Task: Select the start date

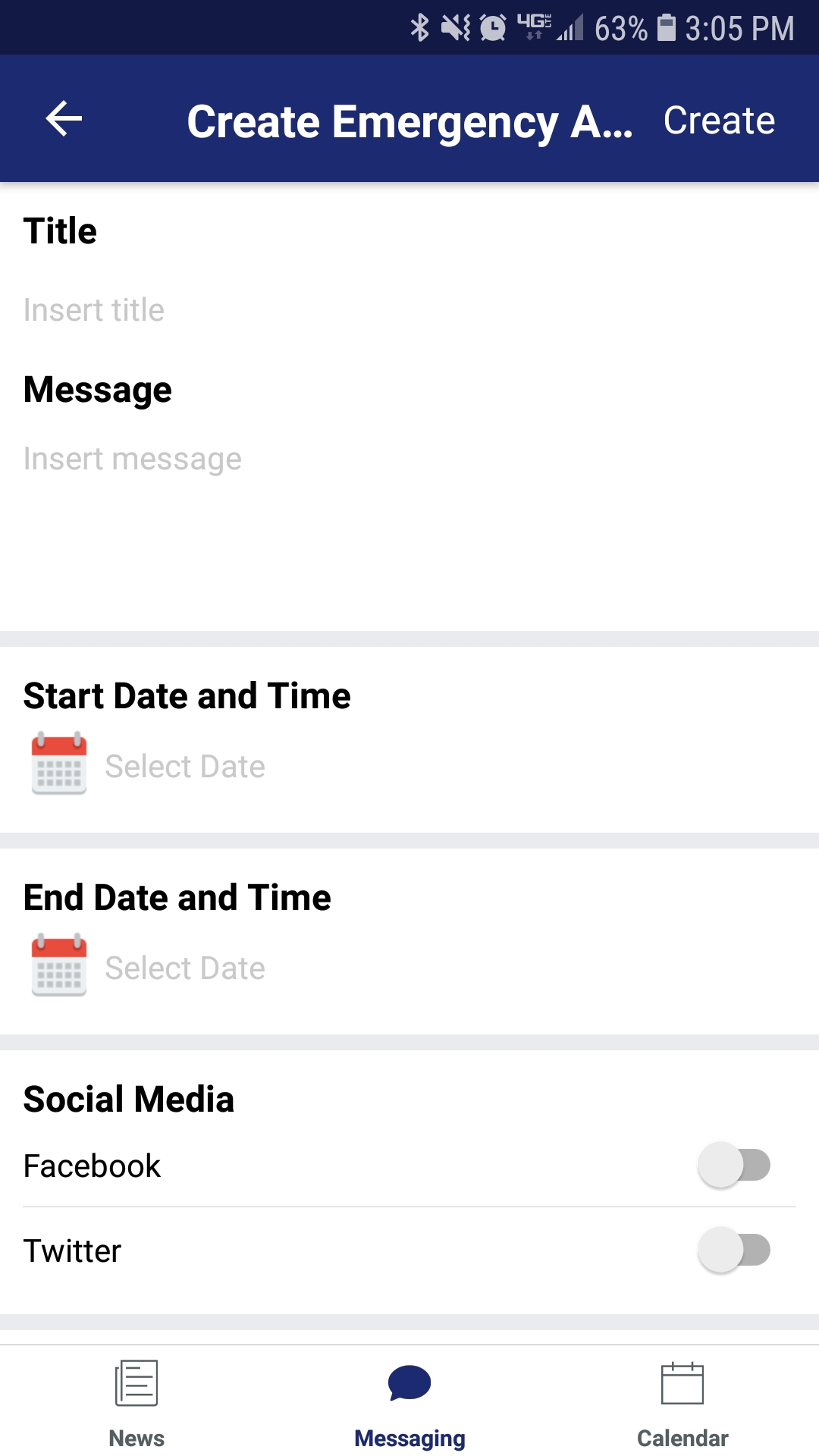Action: click(x=184, y=767)
